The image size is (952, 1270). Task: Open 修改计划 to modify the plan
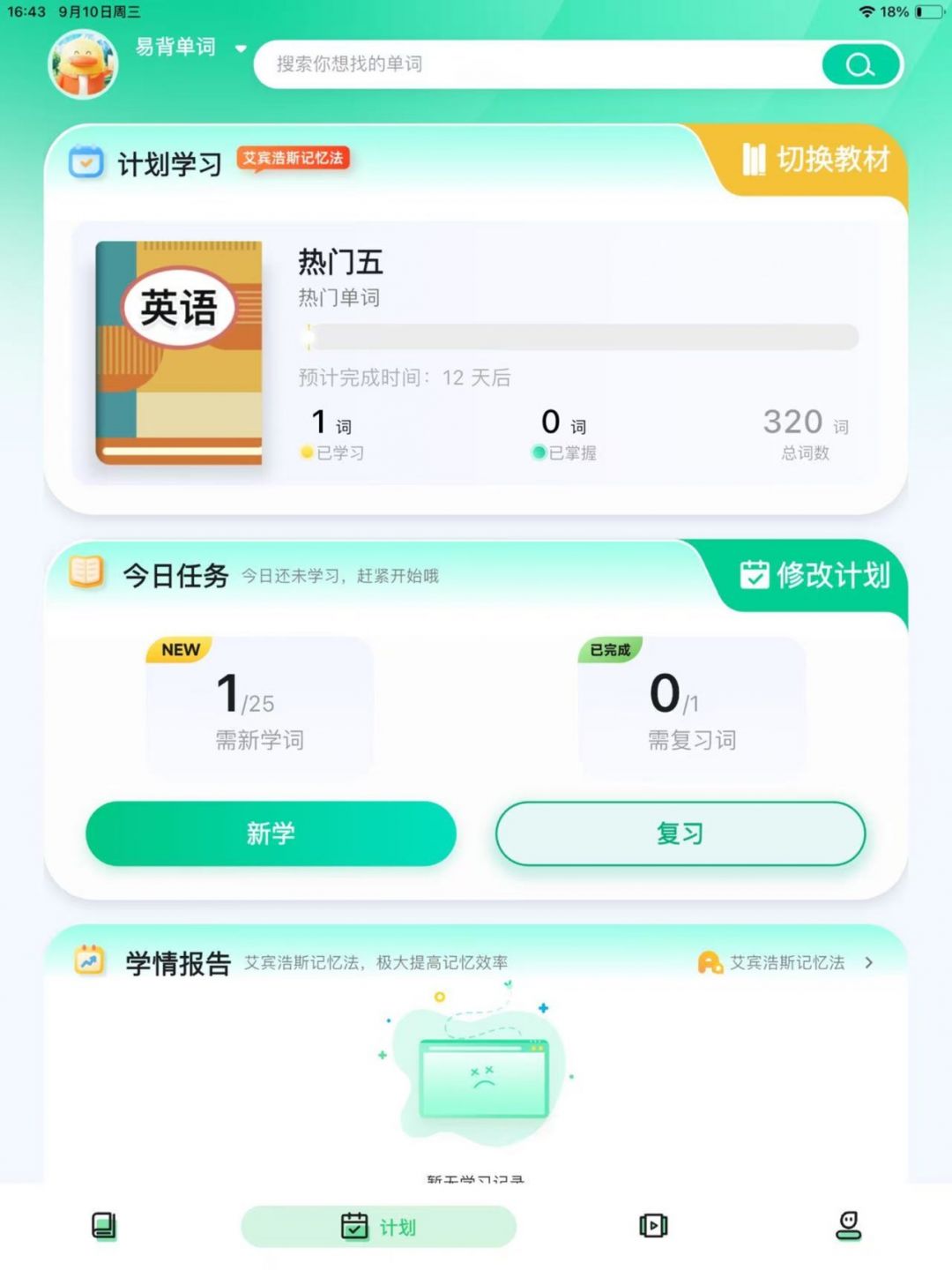point(816,575)
